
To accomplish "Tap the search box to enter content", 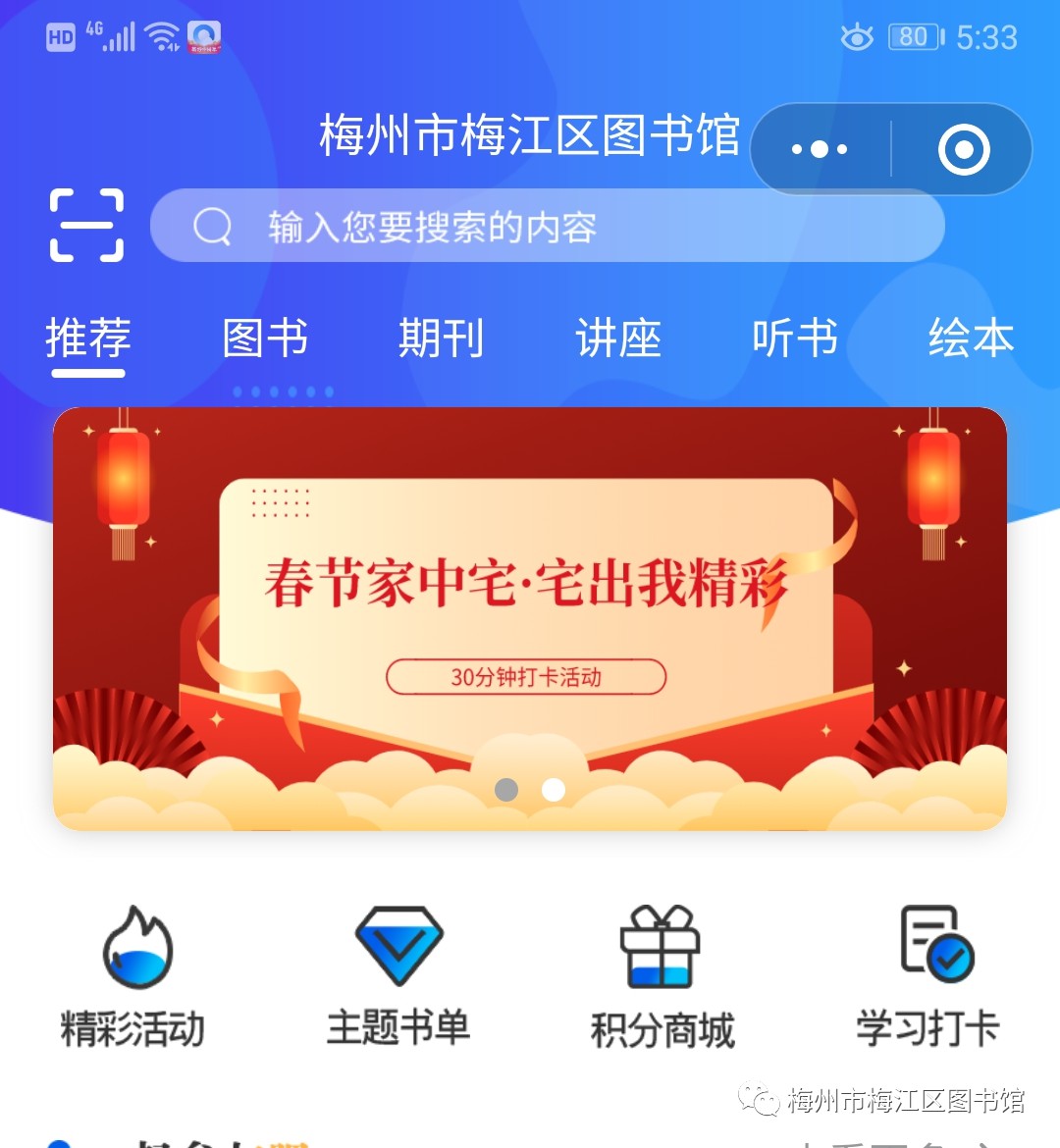I will click(547, 227).
